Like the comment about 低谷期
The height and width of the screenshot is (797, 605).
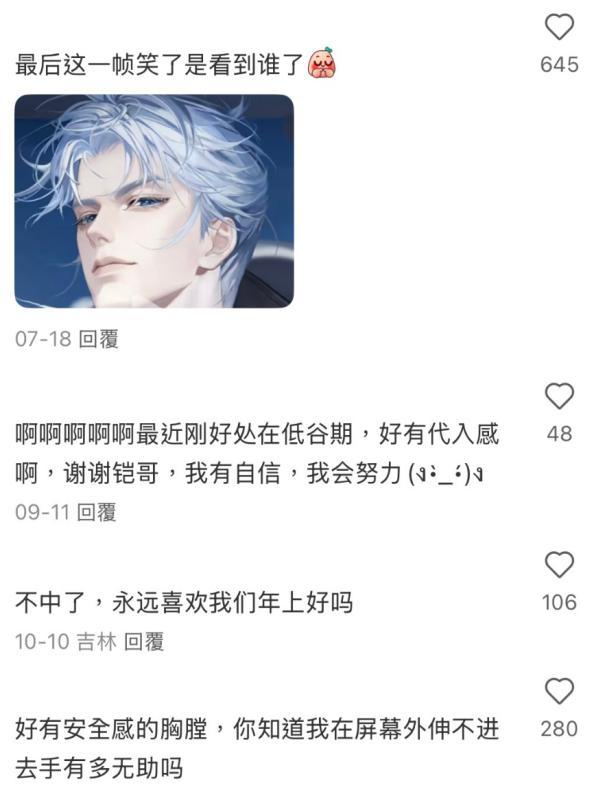(559, 397)
